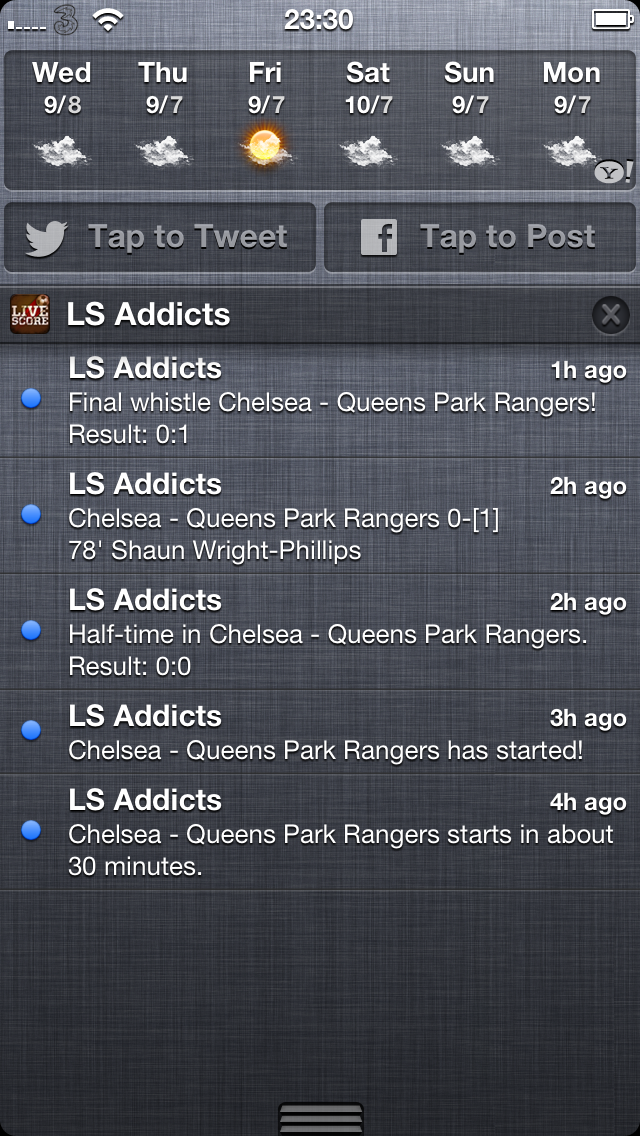Image resolution: width=640 pixels, height=1136 pixels.
Task: Tap the Tap to Post Facebook button
Action: [x=480, y=238]
